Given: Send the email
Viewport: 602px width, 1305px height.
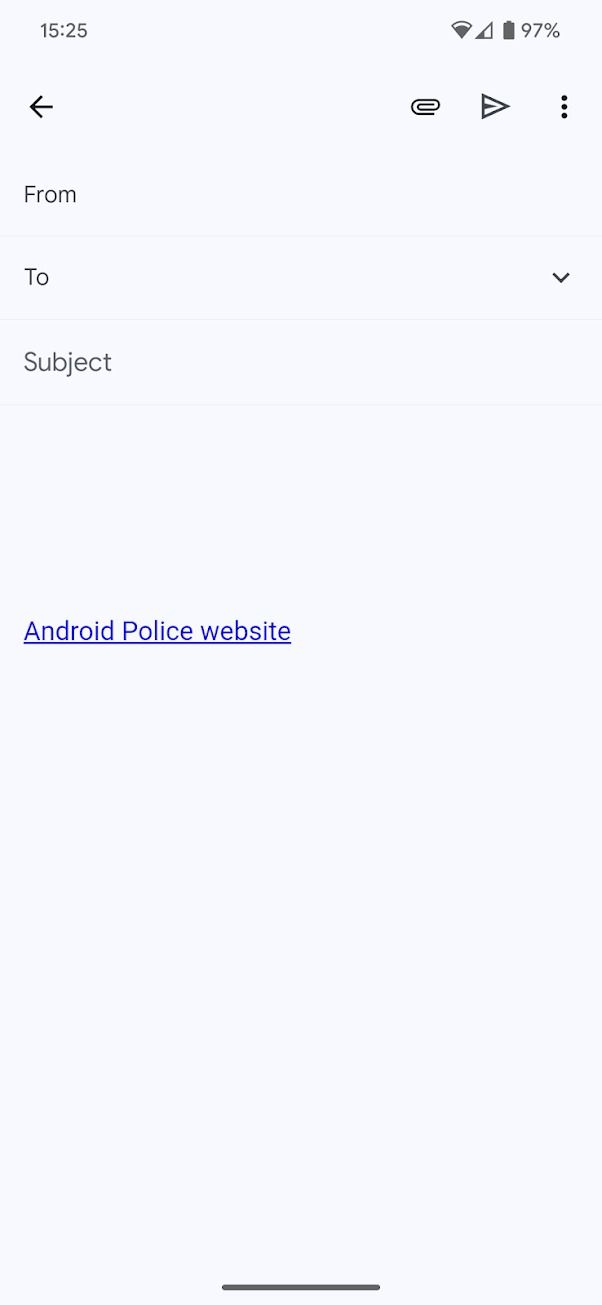Looking at the screenshot, I should coord(495,107).
